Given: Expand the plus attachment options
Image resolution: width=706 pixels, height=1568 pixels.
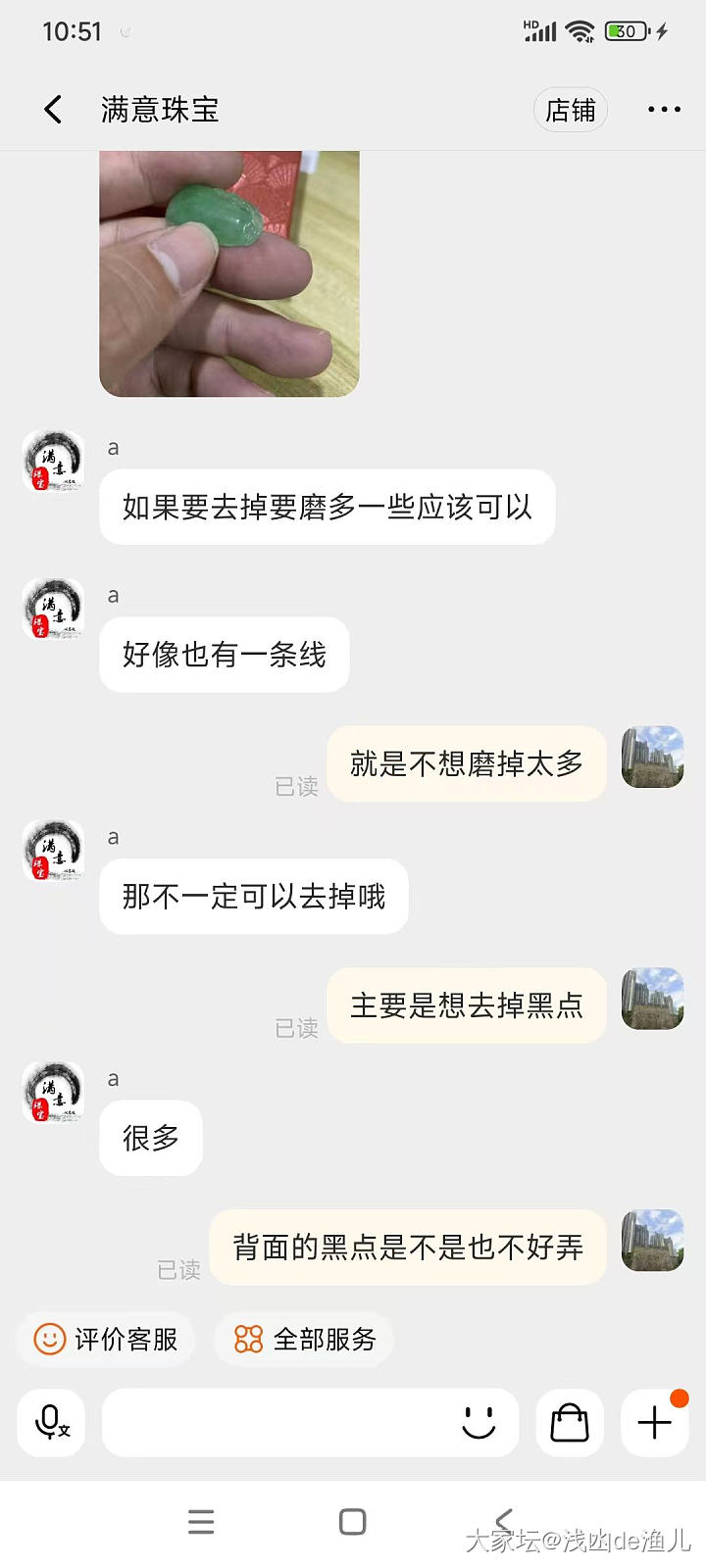Looking at the screenshot, I should pyautogui.click(x=654, y=1422).
